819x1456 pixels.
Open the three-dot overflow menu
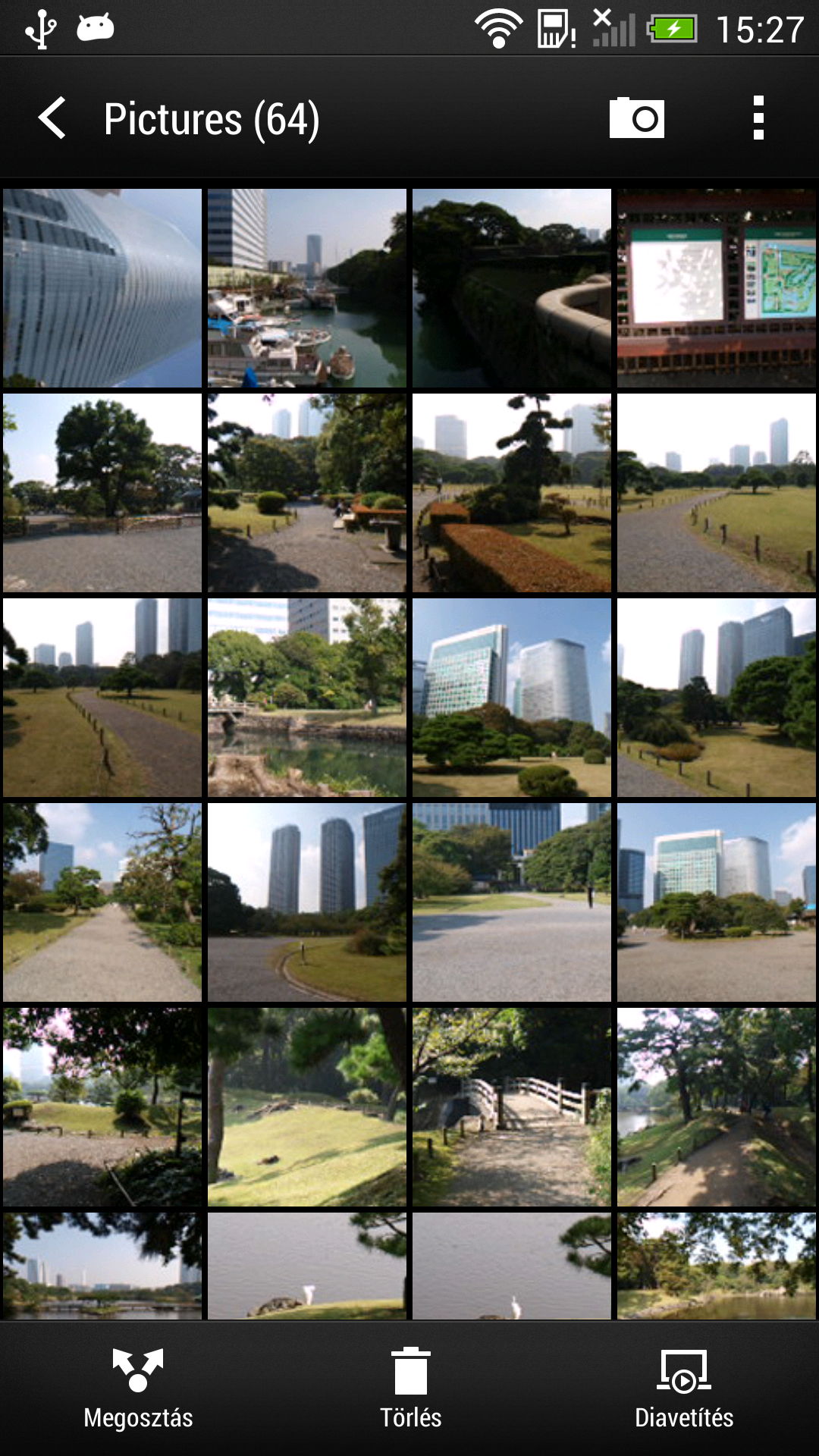758,118
